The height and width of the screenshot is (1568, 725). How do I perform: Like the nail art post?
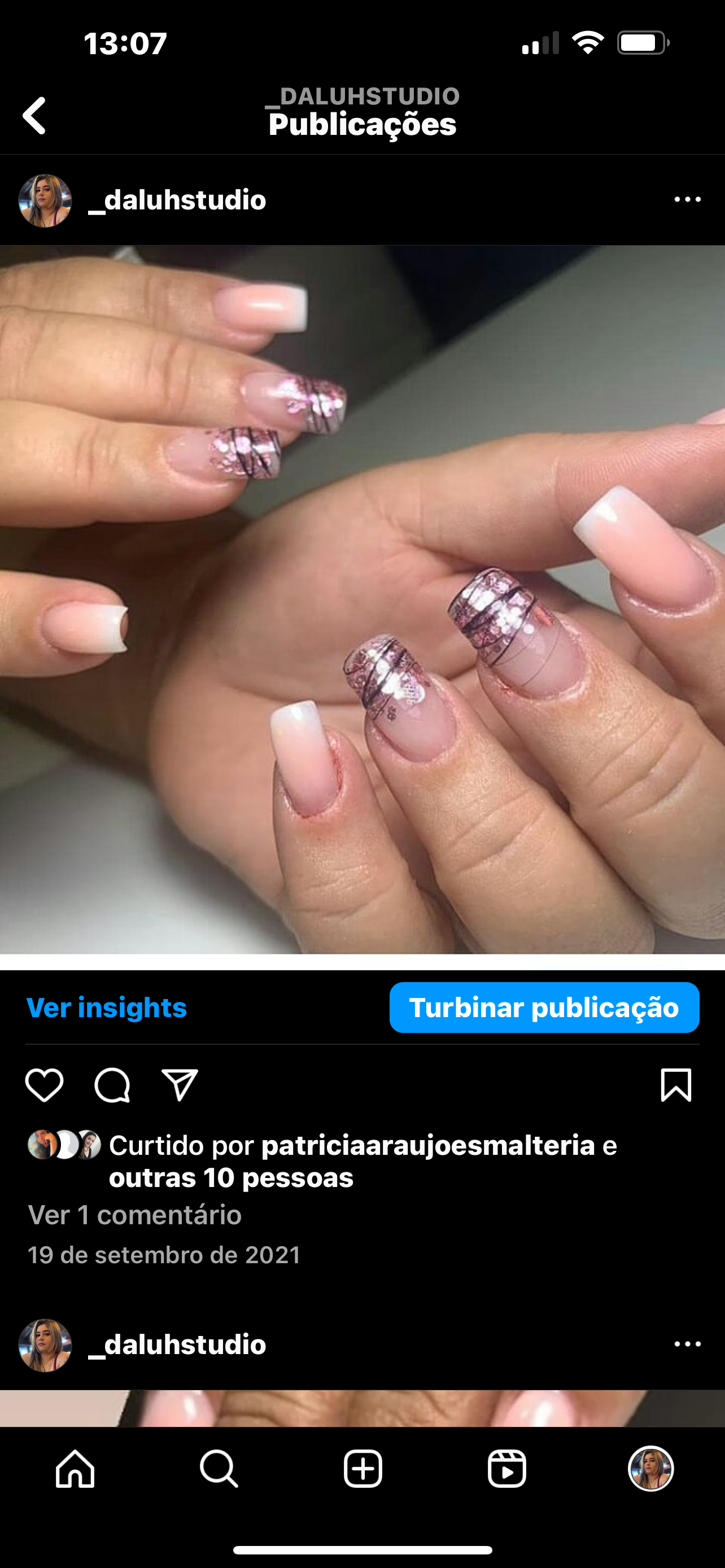tap(45, 1085)
